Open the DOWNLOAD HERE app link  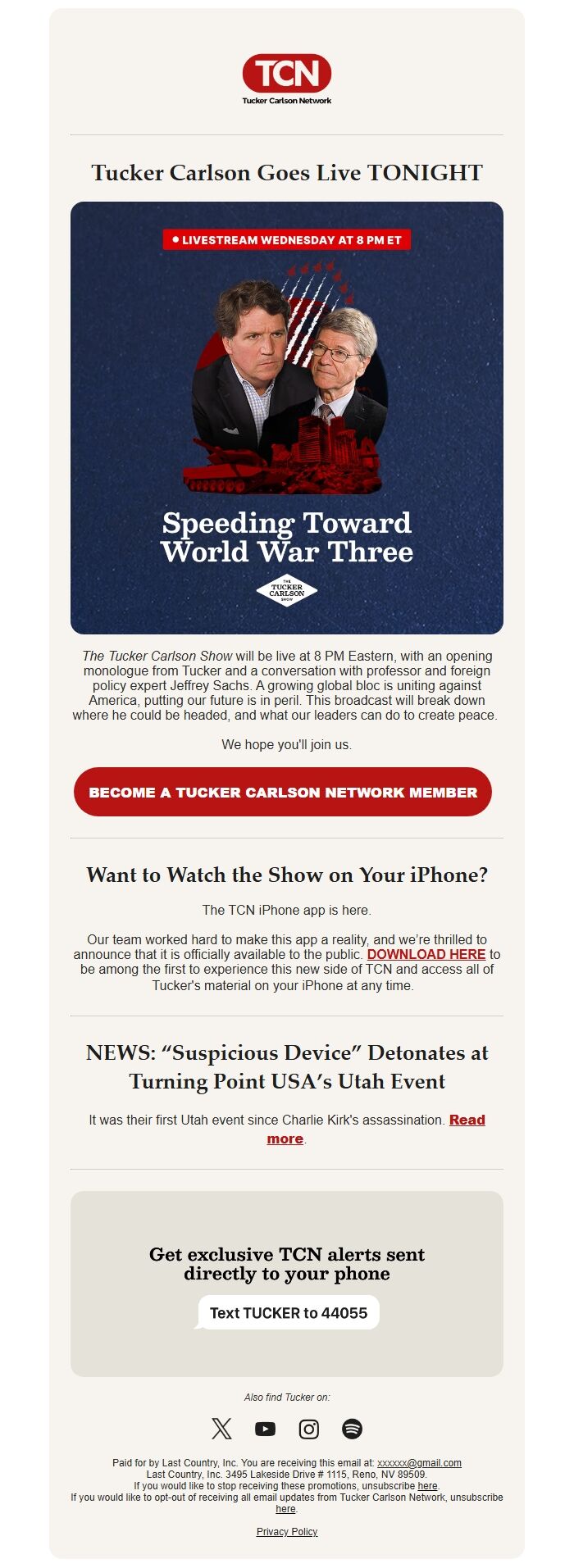pos(426,954)
